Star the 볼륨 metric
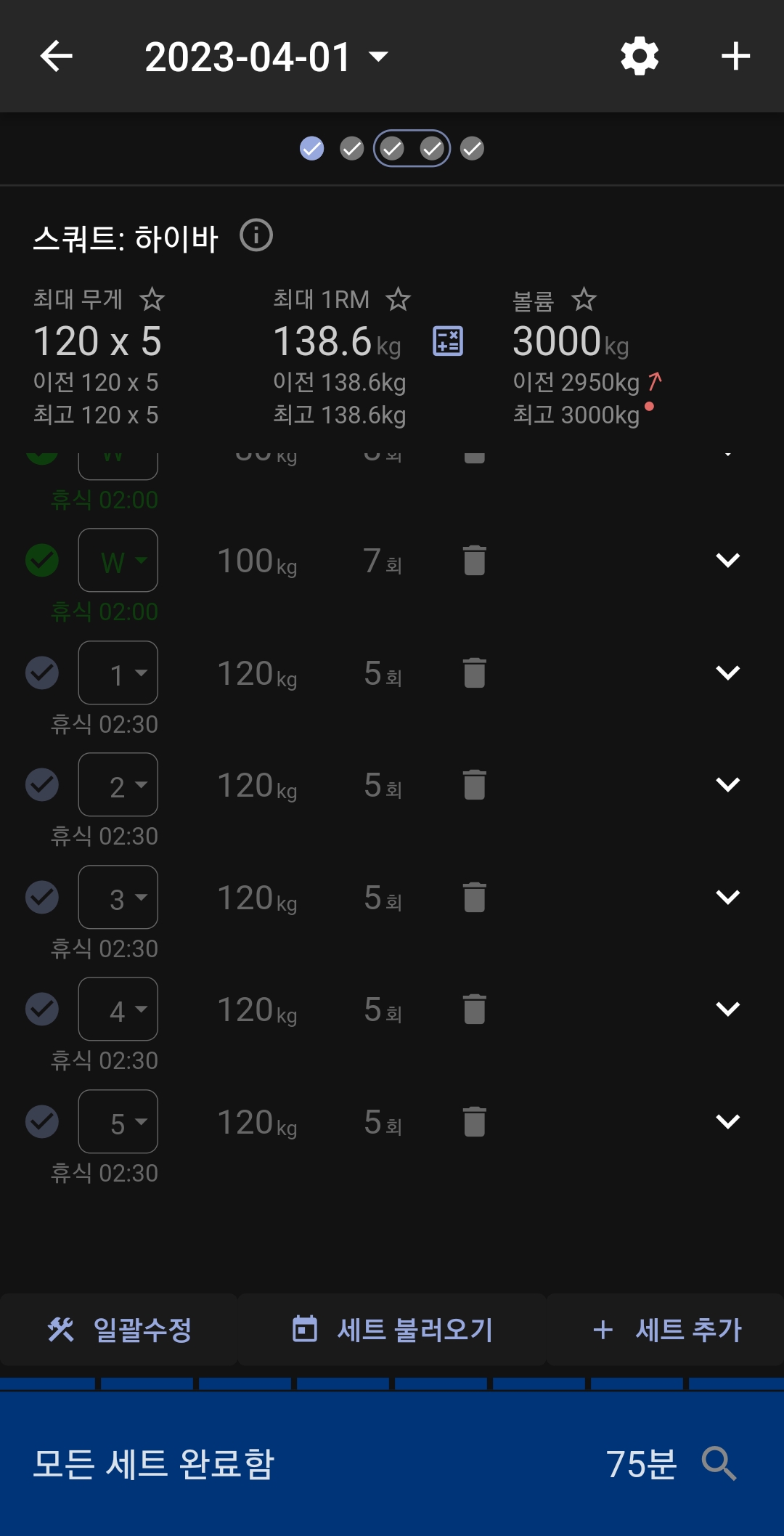The height and width of the screenshot is (1536, 784). (x=584, y=299)
